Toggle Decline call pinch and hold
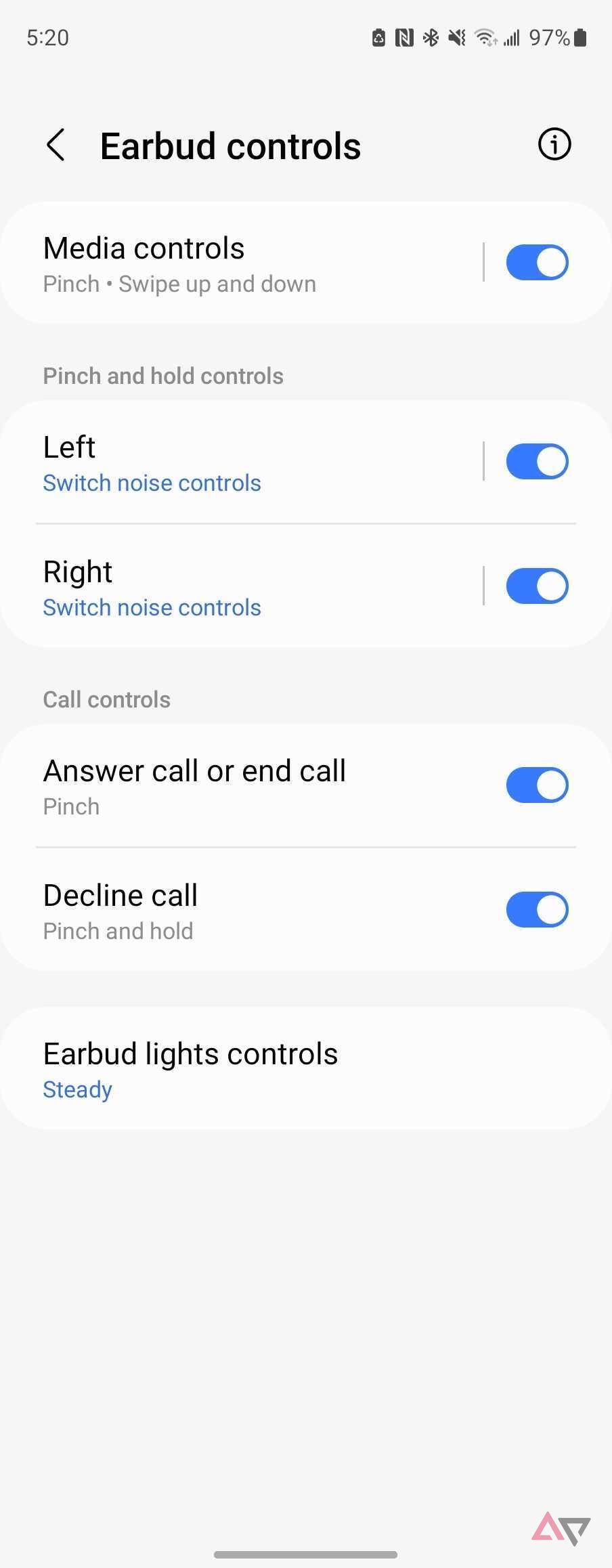 pos(537,909)
